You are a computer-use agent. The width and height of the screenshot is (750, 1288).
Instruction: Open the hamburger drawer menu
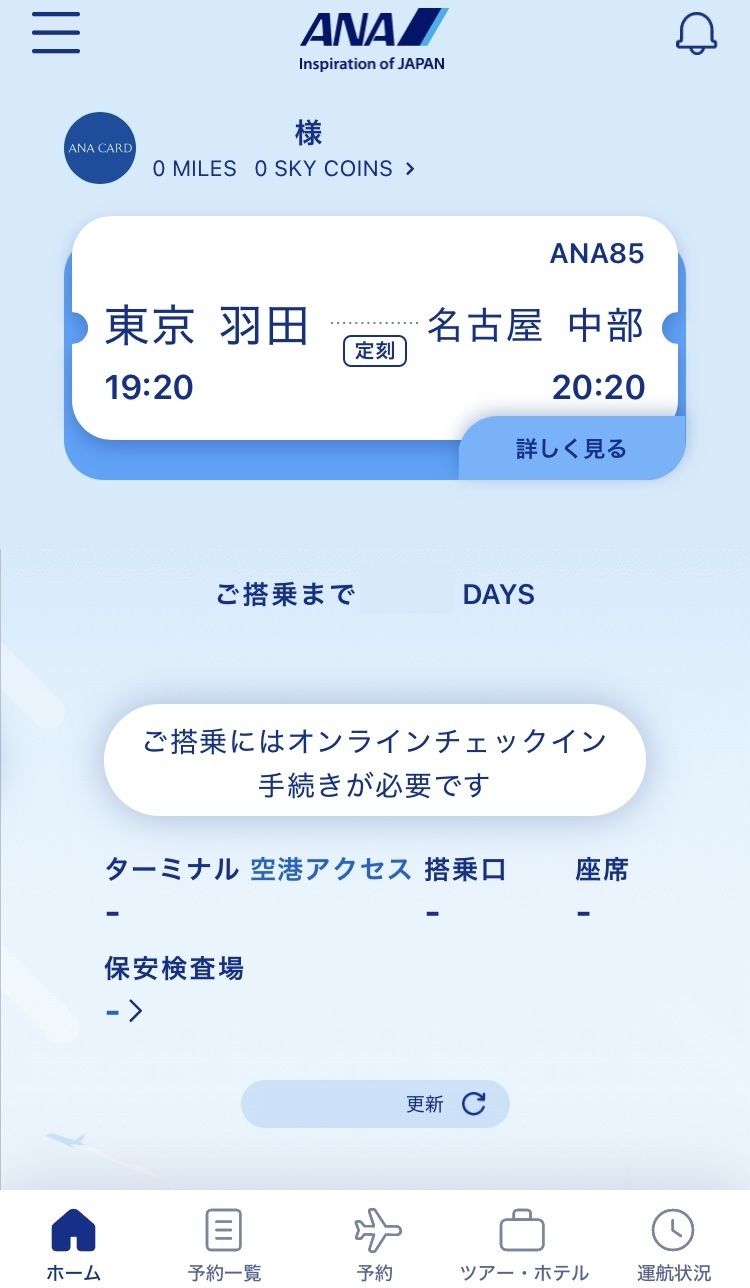tap(56, 34)
